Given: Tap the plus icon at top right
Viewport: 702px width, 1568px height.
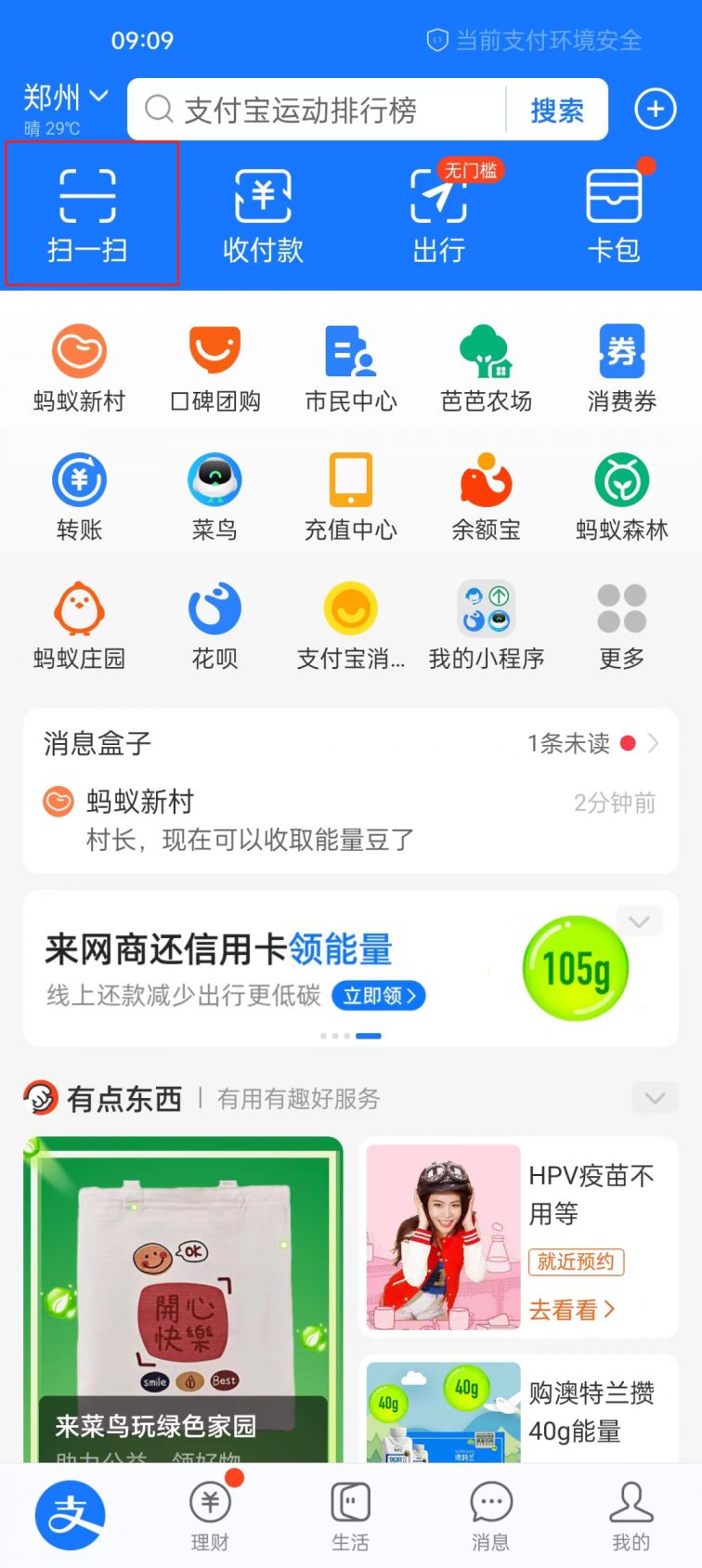Looking at the screenshot, I should coord(655,109).
